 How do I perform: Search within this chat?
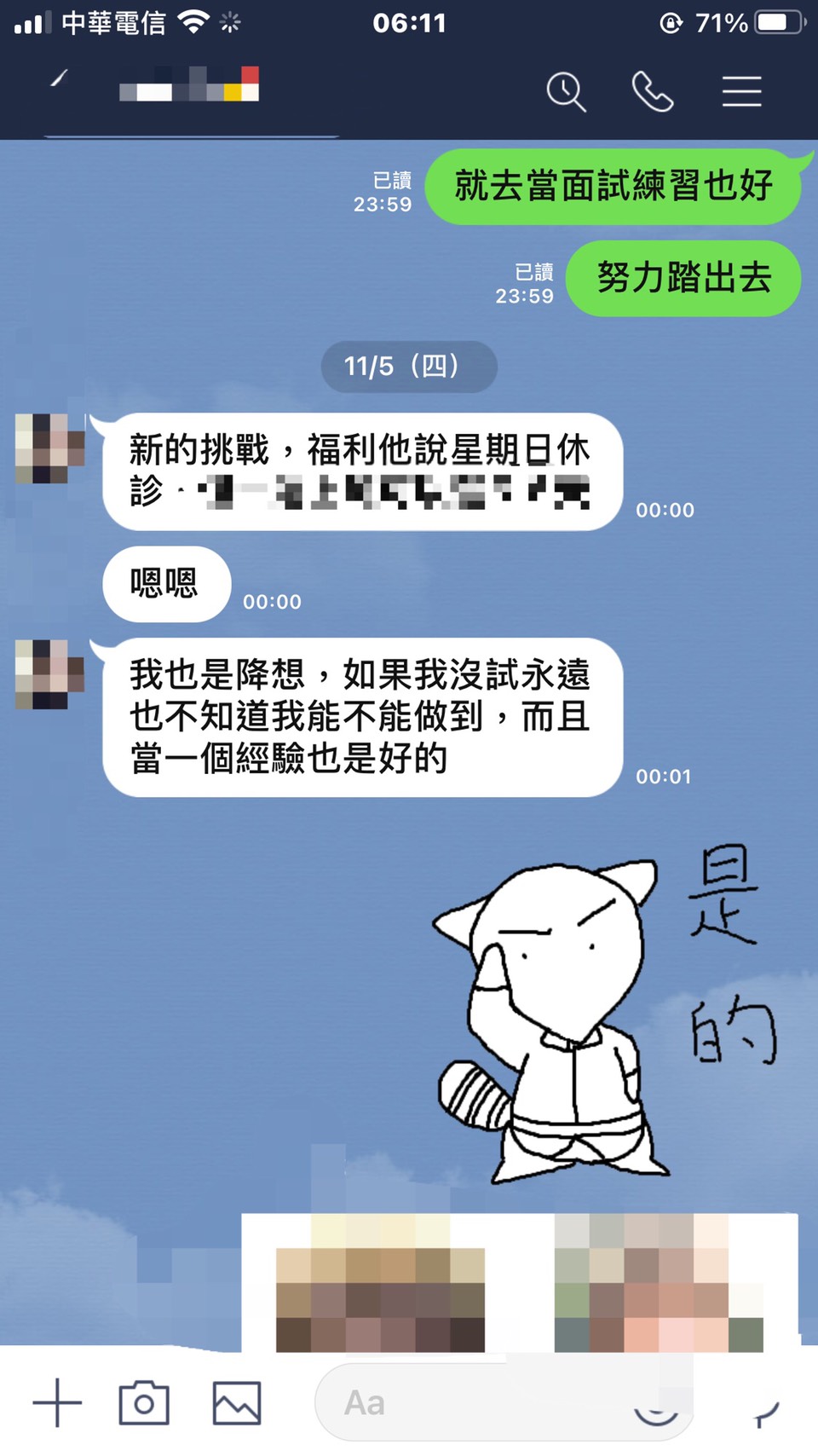pyautogui.click(x=566, y=91)
